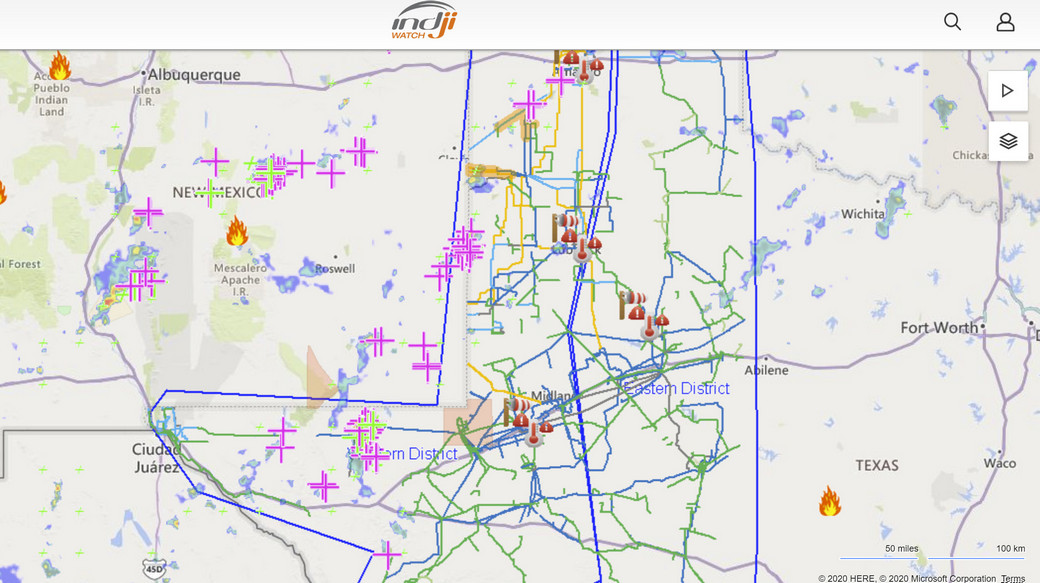Start the weather animation playback
The height and width of the screenshot is (583, 1040).
(x=1008, y=91)
